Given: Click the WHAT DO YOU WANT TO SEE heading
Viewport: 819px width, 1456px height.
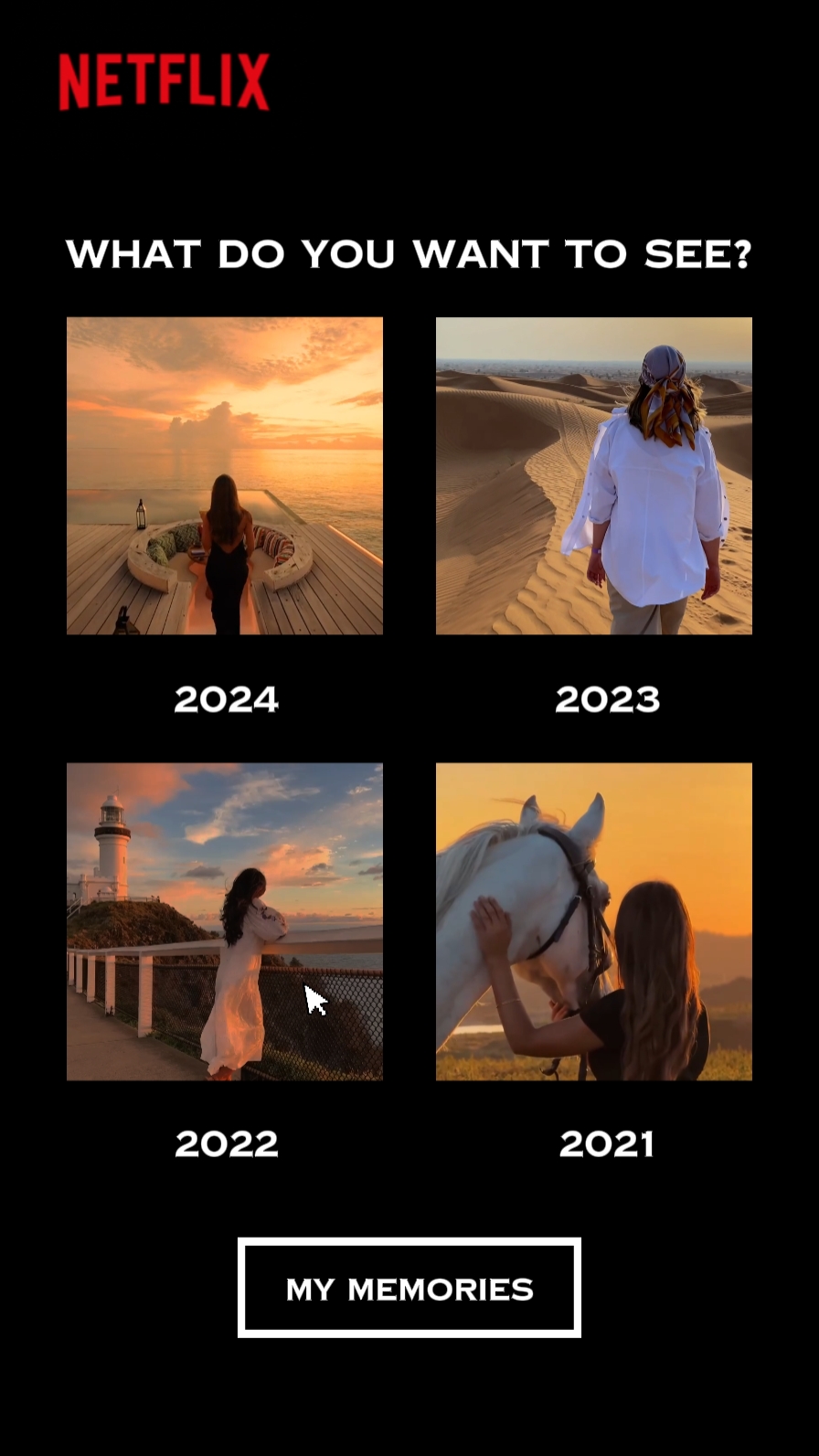Looking at the screenshot, I should tap(409, 255).
